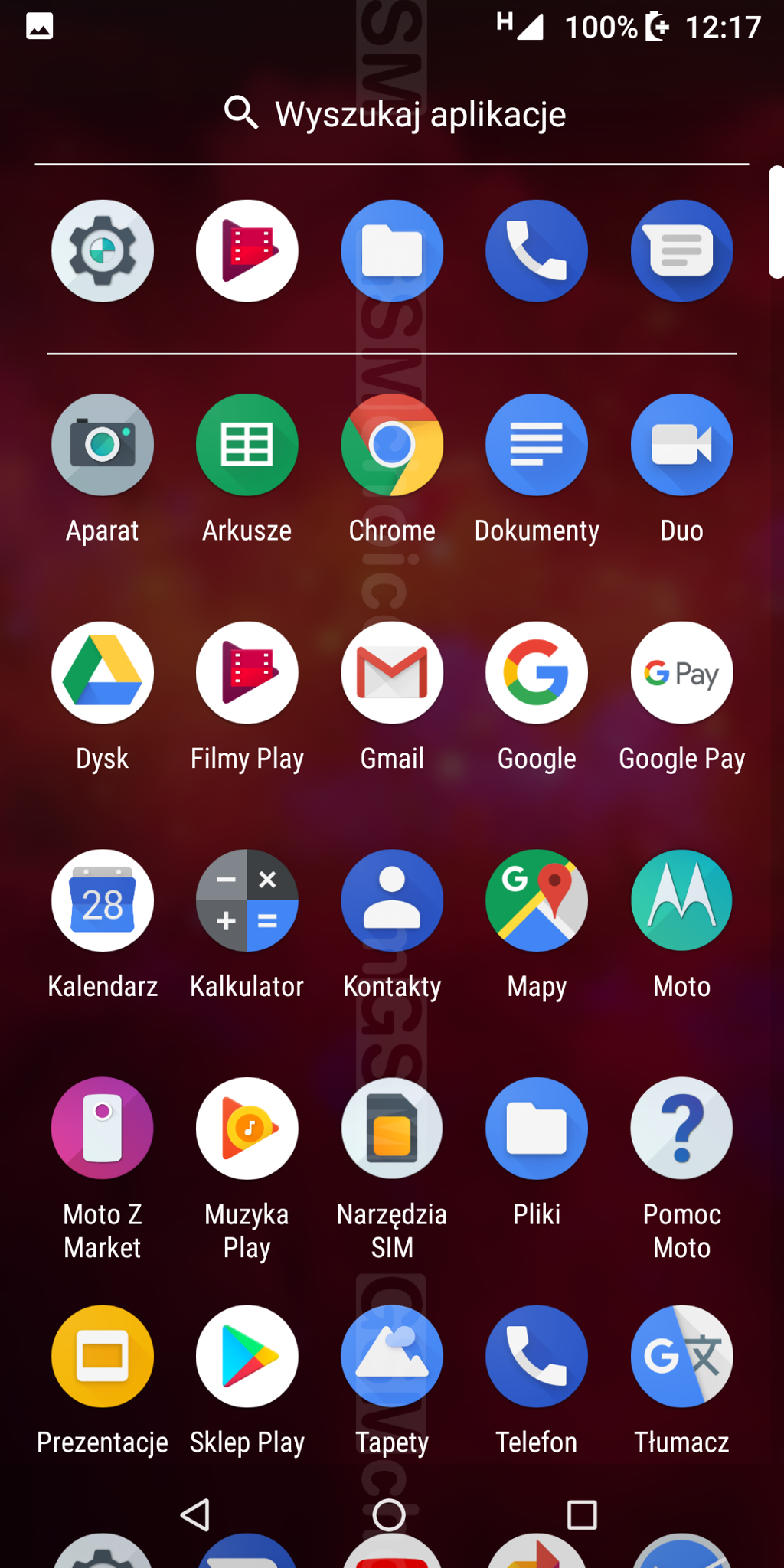The image size is (784, 1568).
Task: Open the Kalendarz app
Action: pos(103,901)
